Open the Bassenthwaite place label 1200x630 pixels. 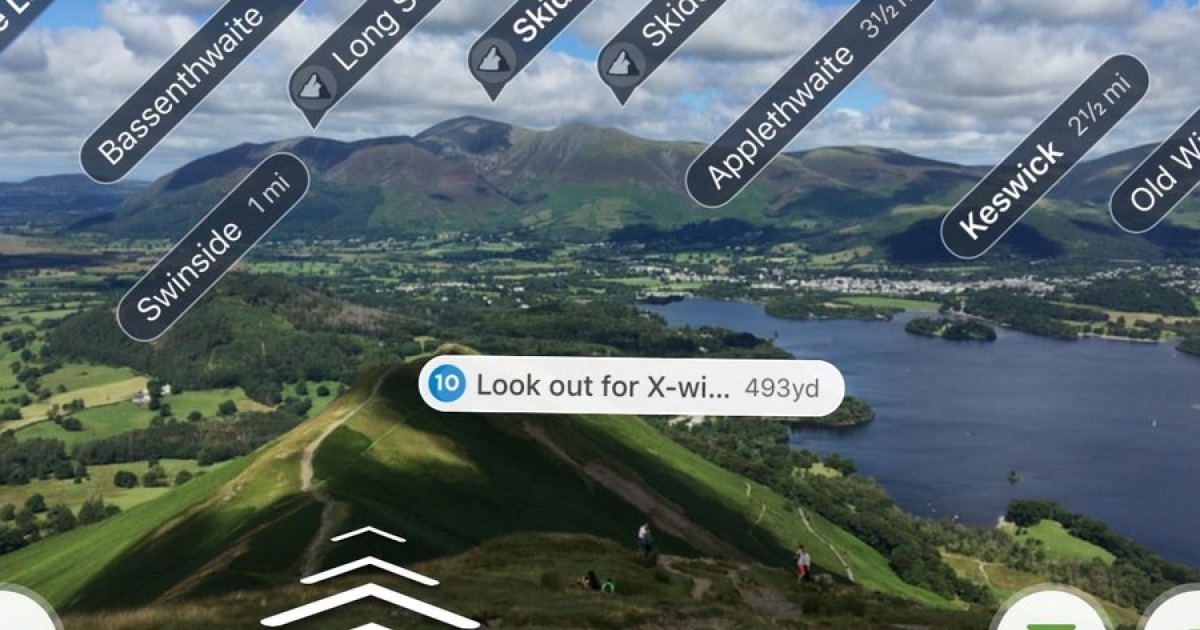[x=185, y=87]
